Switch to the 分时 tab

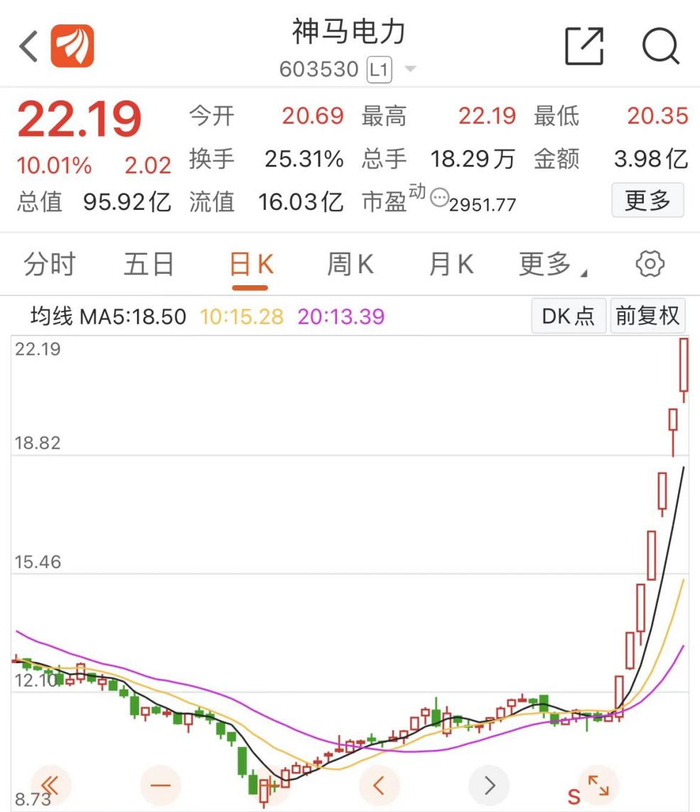click(50, 264)
